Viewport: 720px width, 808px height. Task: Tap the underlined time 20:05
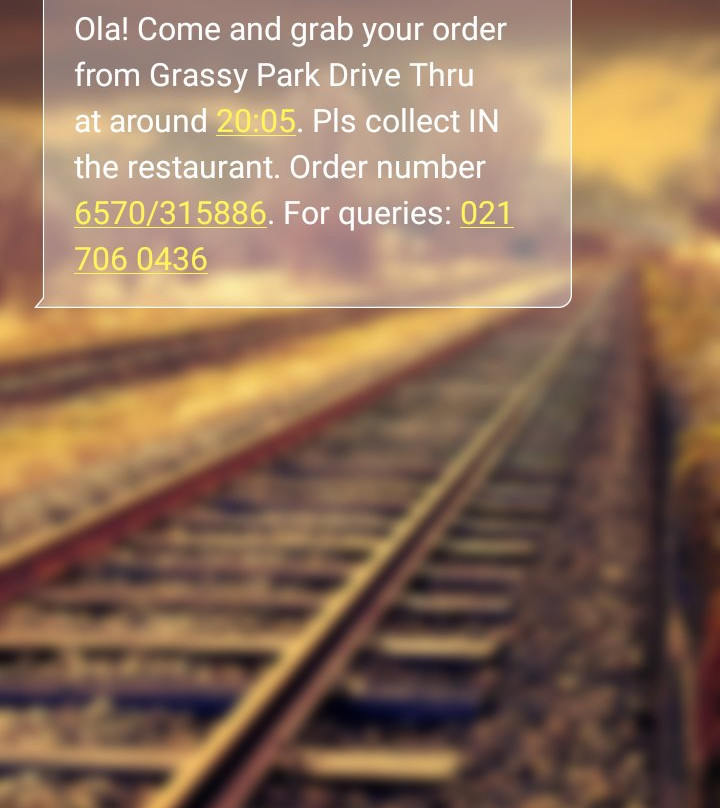tap(256, 122)
